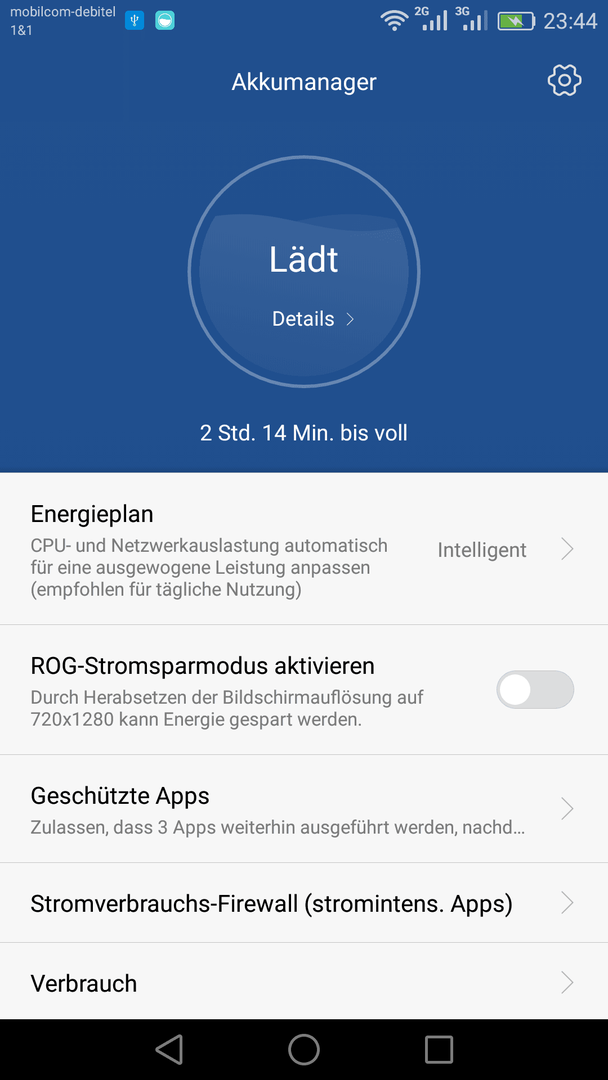Open the settings gear icon
608x1080 pixels.
pos(564,81)
